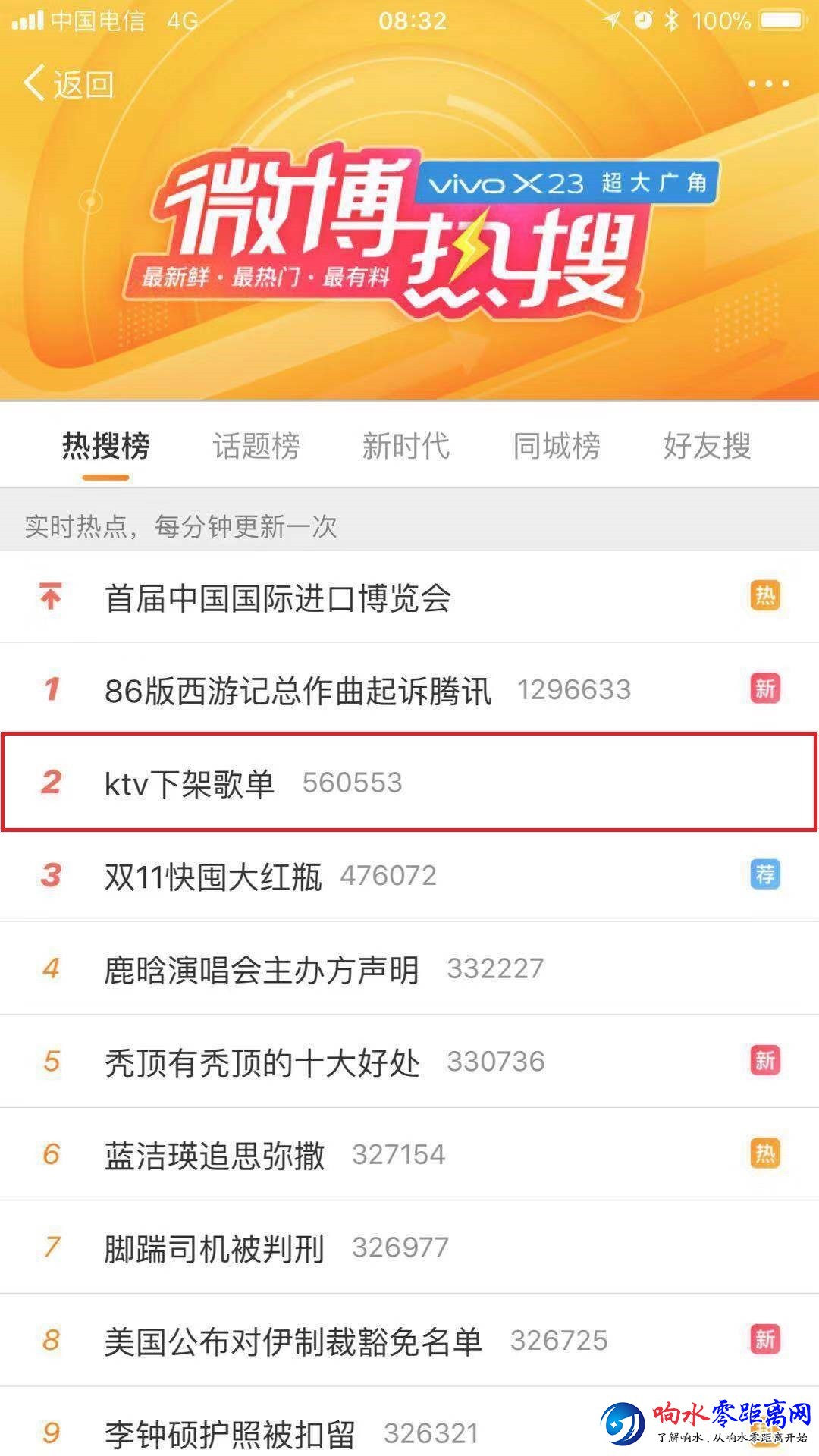This screenshot has height=1456, width=819.
Task: Open the ktv下架歌单 hot search
Action: (x=190, y=783)
